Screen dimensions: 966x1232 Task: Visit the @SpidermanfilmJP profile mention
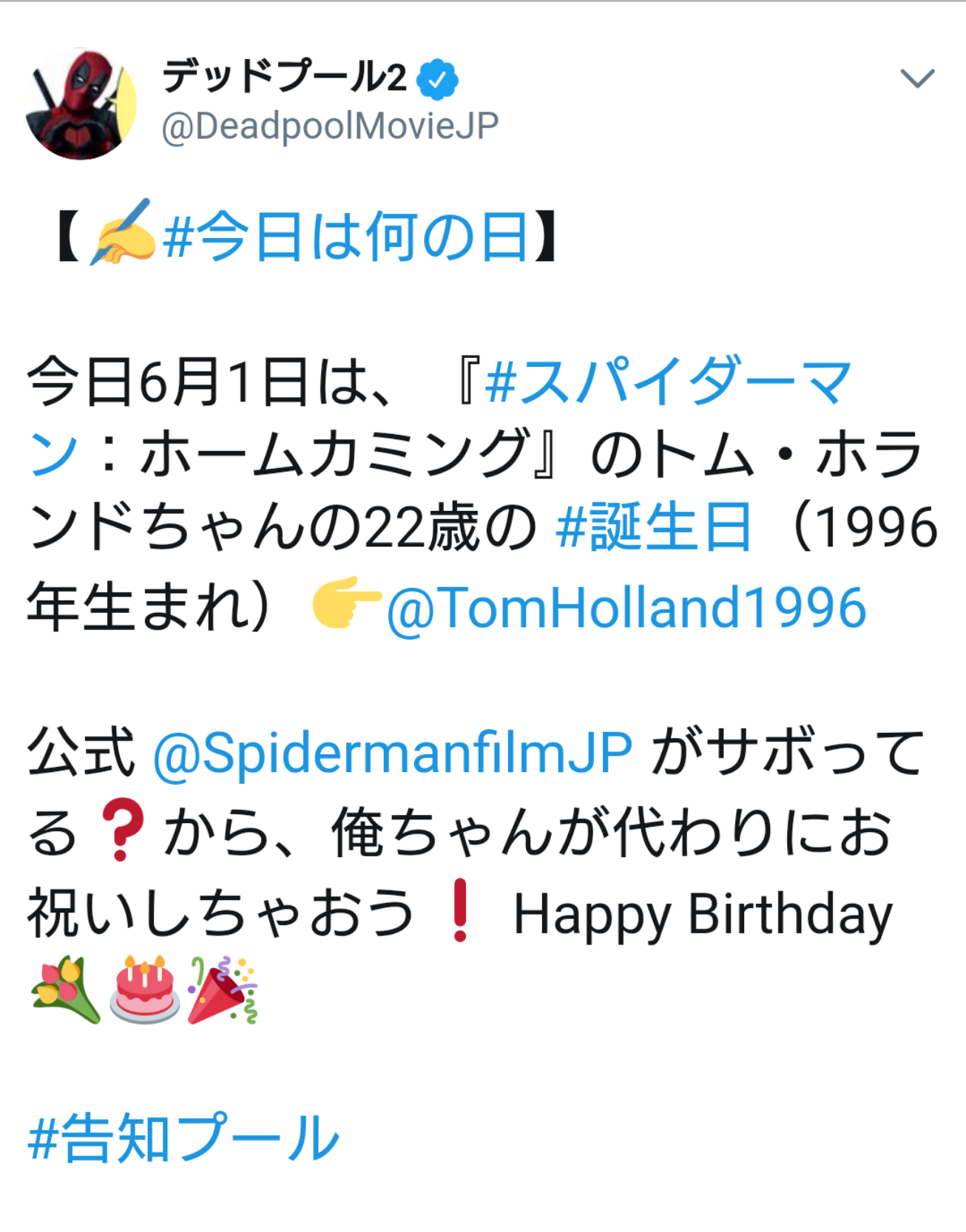pyautogui.click(x=393, y=753)
